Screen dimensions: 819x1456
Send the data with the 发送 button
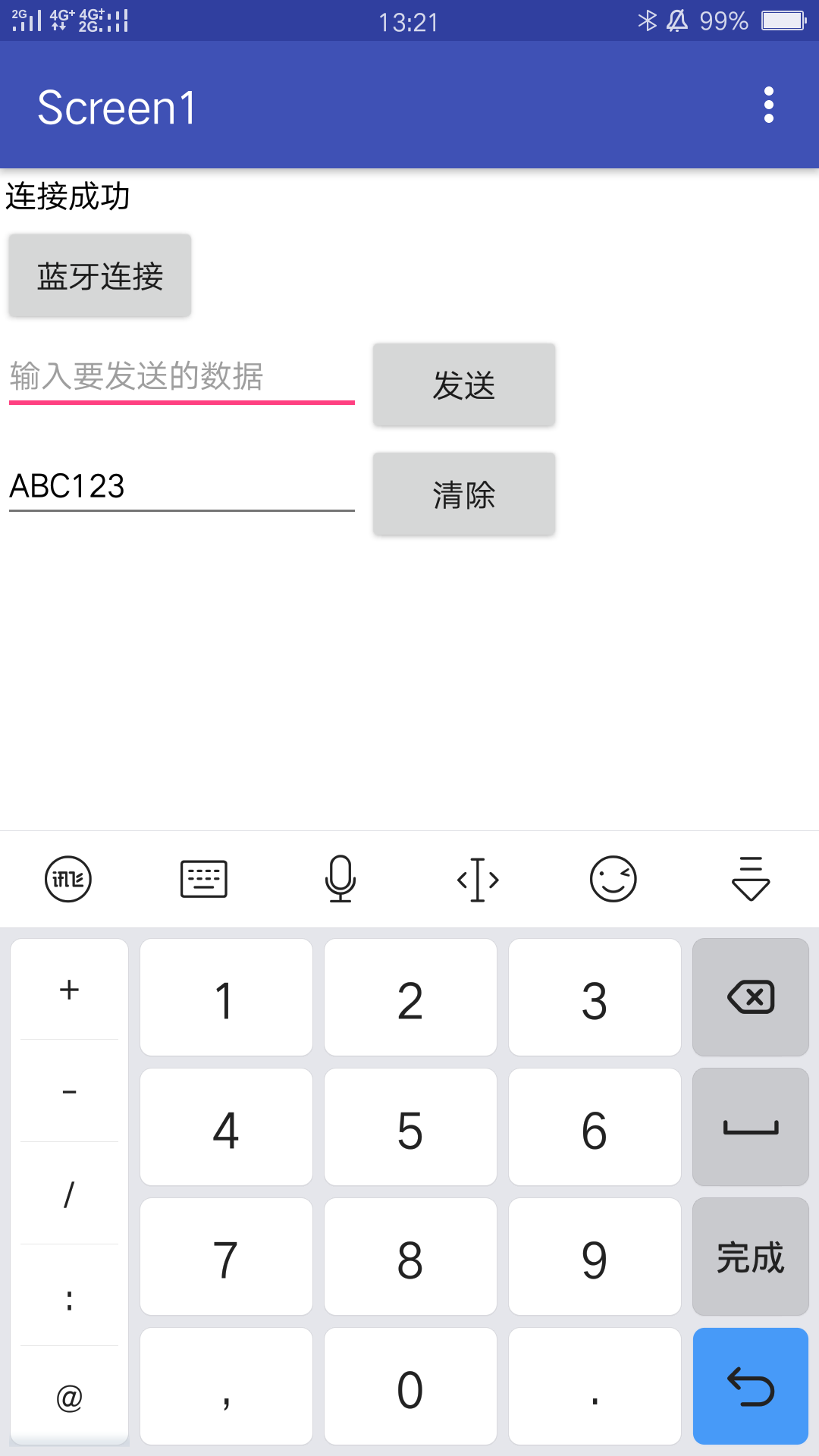click(x=464, y=385)
